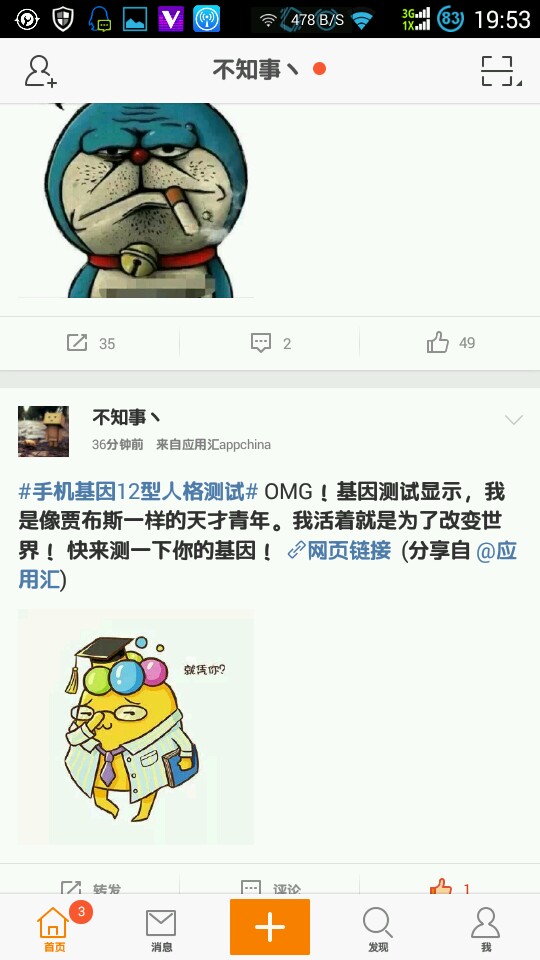
Task: Open the #手机基因12型人格测试# hashtag
Action: (x=139, y=492)
